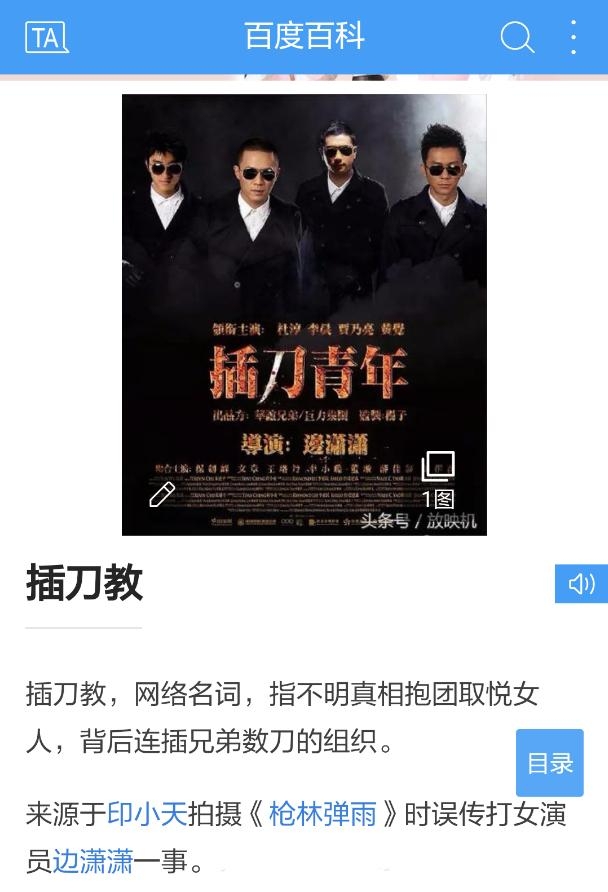Open the 边潇潇 link

93,861
